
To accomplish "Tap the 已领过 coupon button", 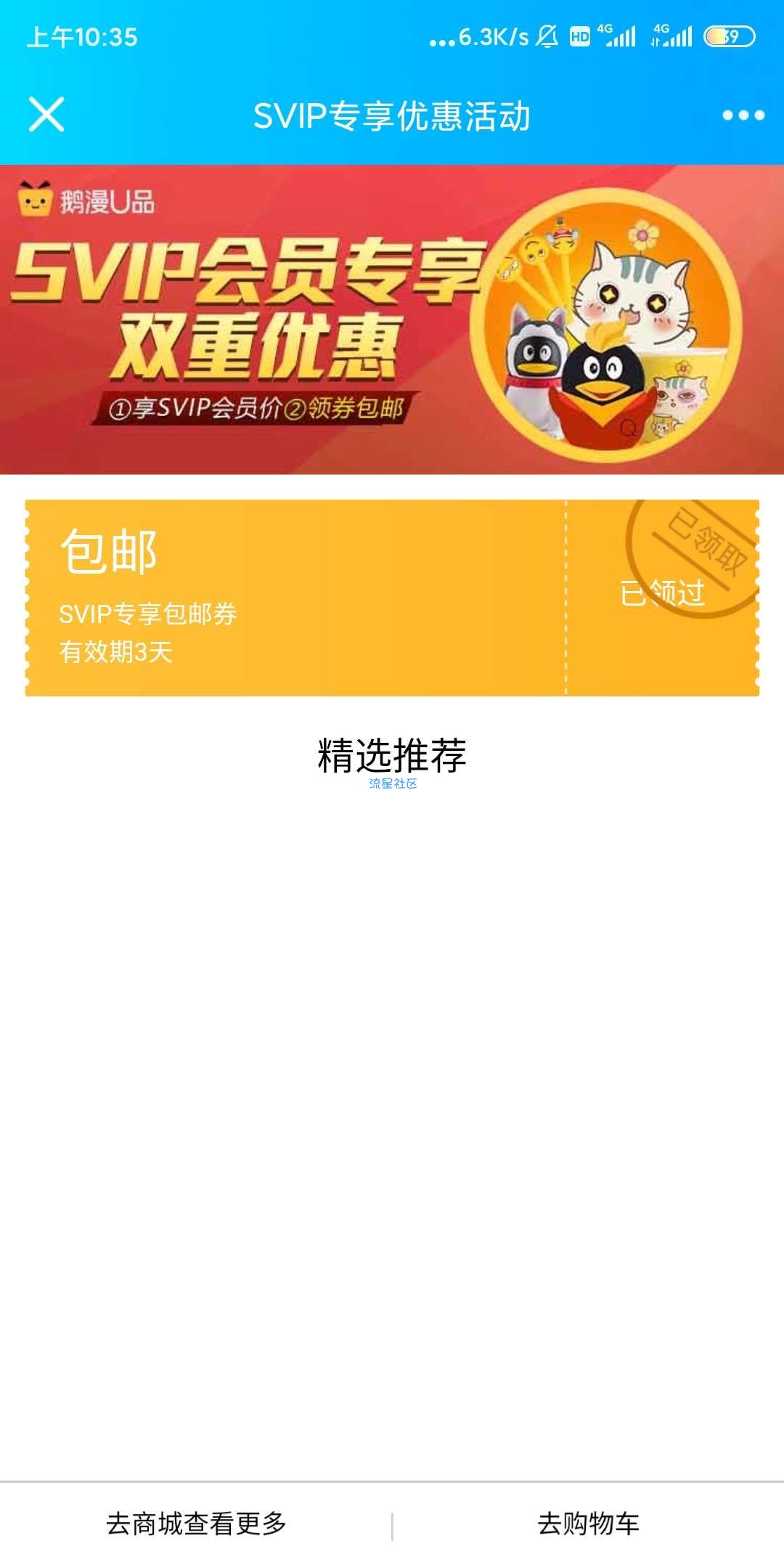I will tap(662, 594).
